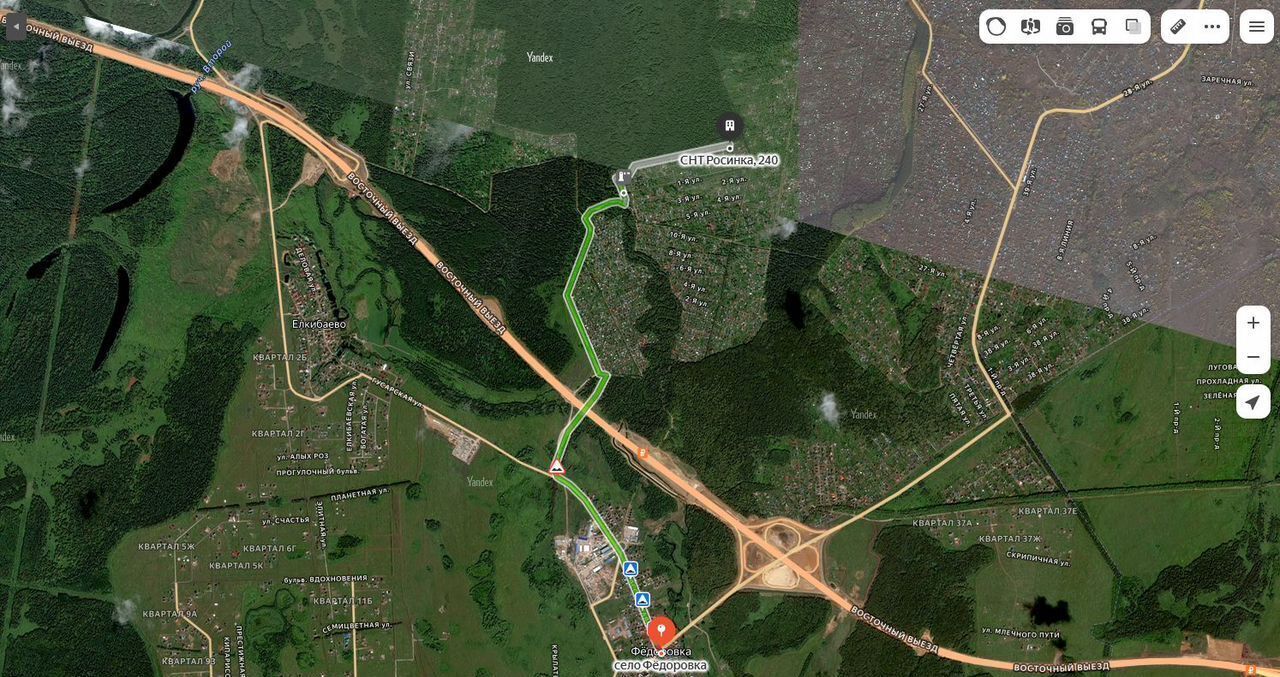This screenshot has width=1280, height=677.
Task: Select the ruler distance tool
Action: [x=1178, y=27]
